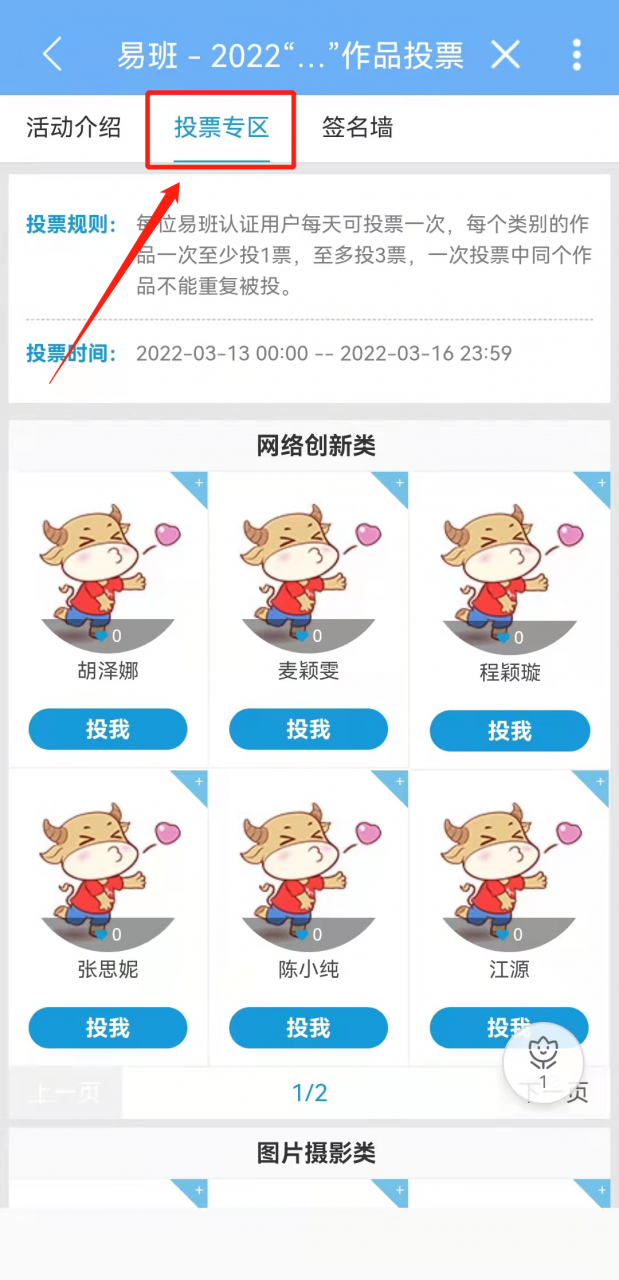Screen dimensions: 619x1280
Task: Switch to the 活动介绍 tab
Action: click(73, 127)
